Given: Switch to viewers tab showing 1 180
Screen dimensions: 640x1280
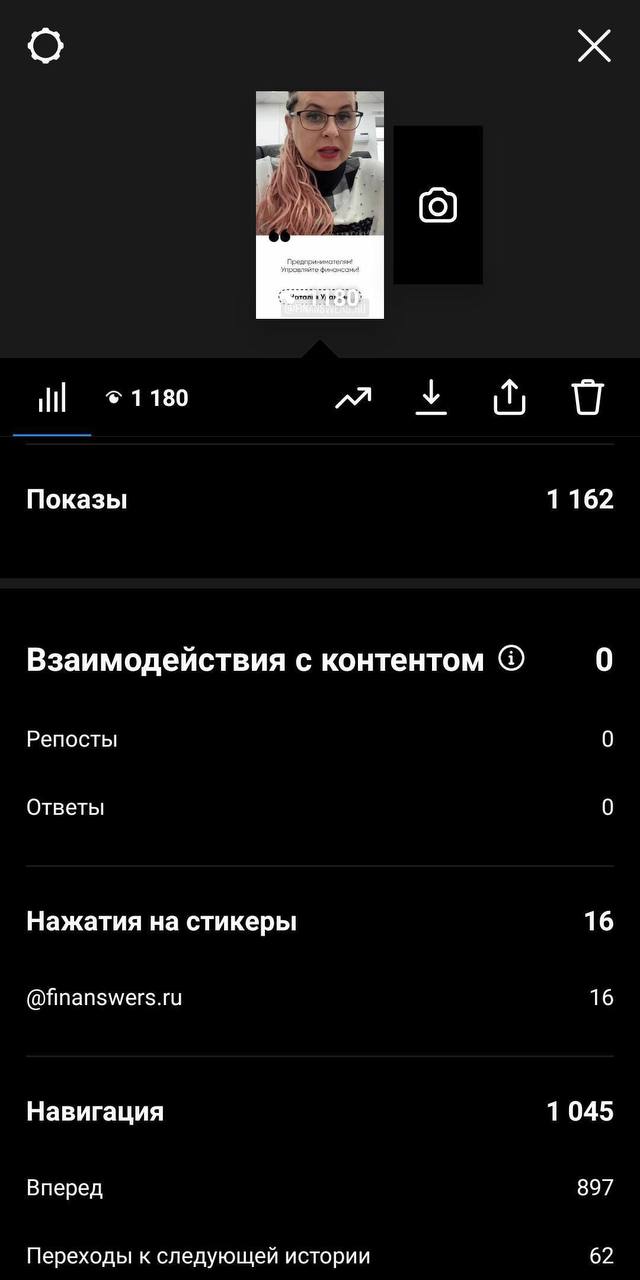Looking at the screenshot, I should click(147, 398).
